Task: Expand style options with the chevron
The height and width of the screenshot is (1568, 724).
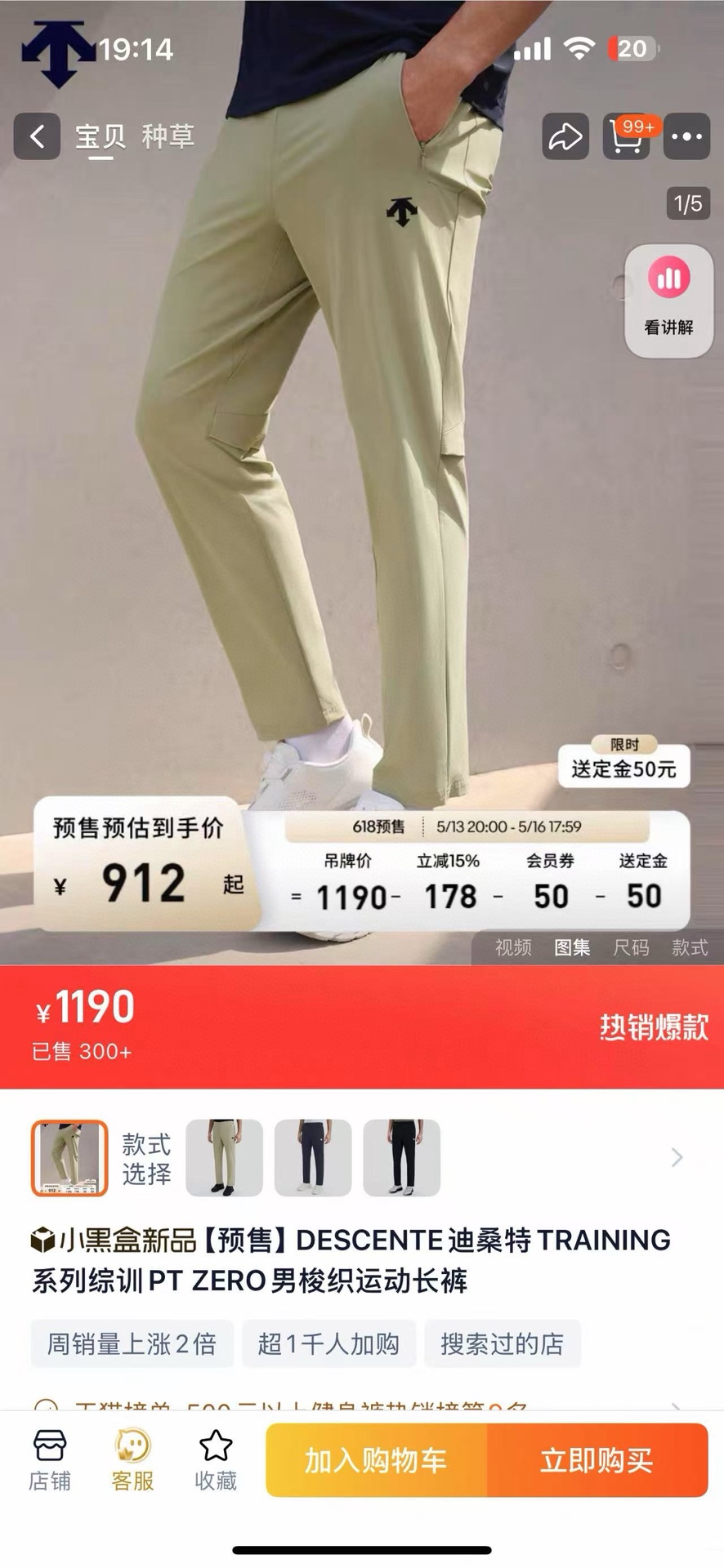Action: [x=677, y=1157]
